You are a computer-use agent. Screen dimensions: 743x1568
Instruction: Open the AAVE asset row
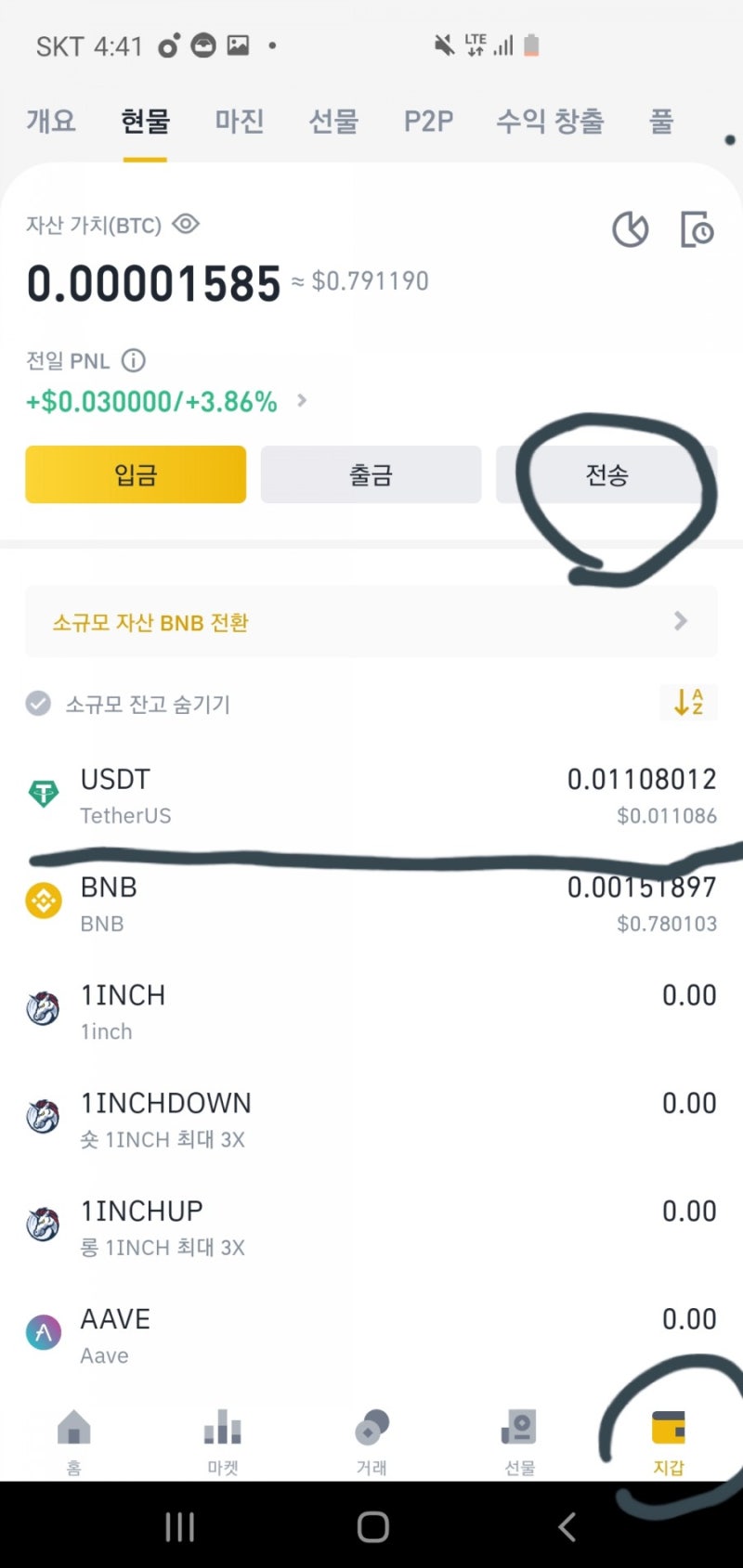[x=371, y=1335]
